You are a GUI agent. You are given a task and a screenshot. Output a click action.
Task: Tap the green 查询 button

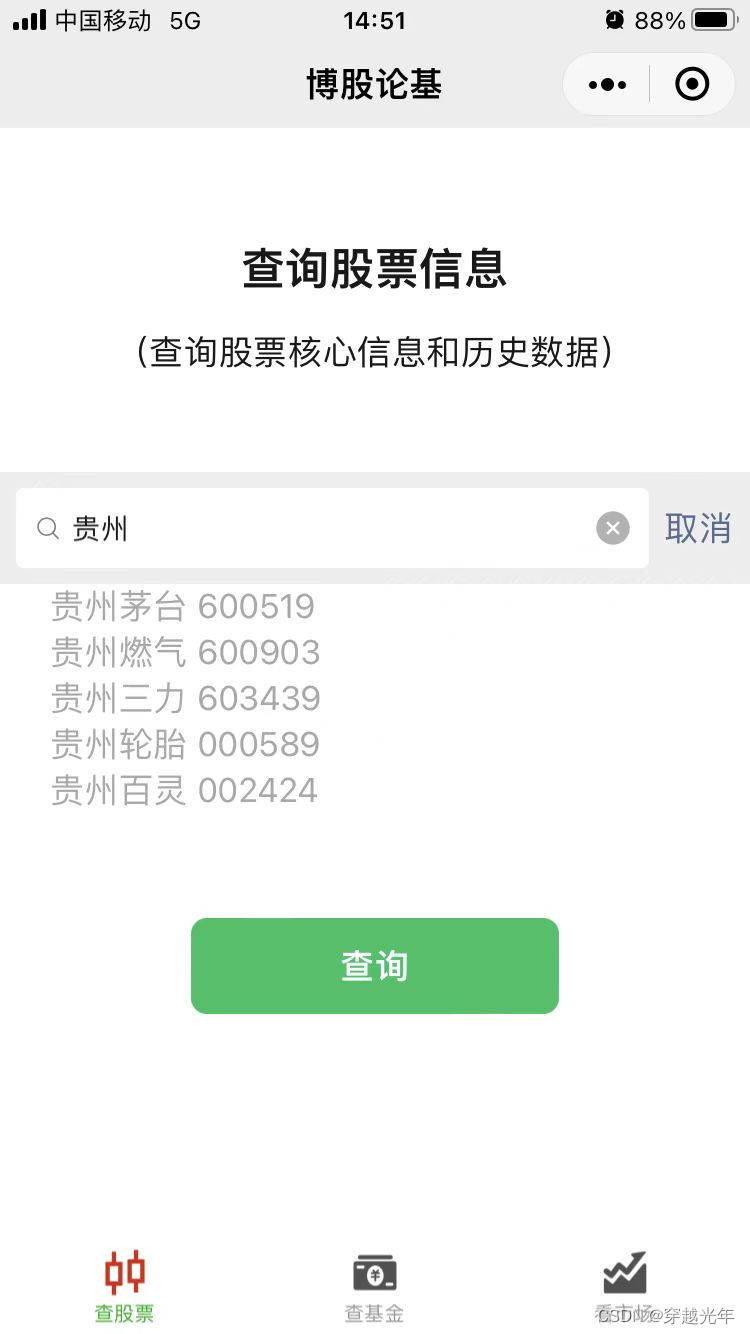click(374, 966)
